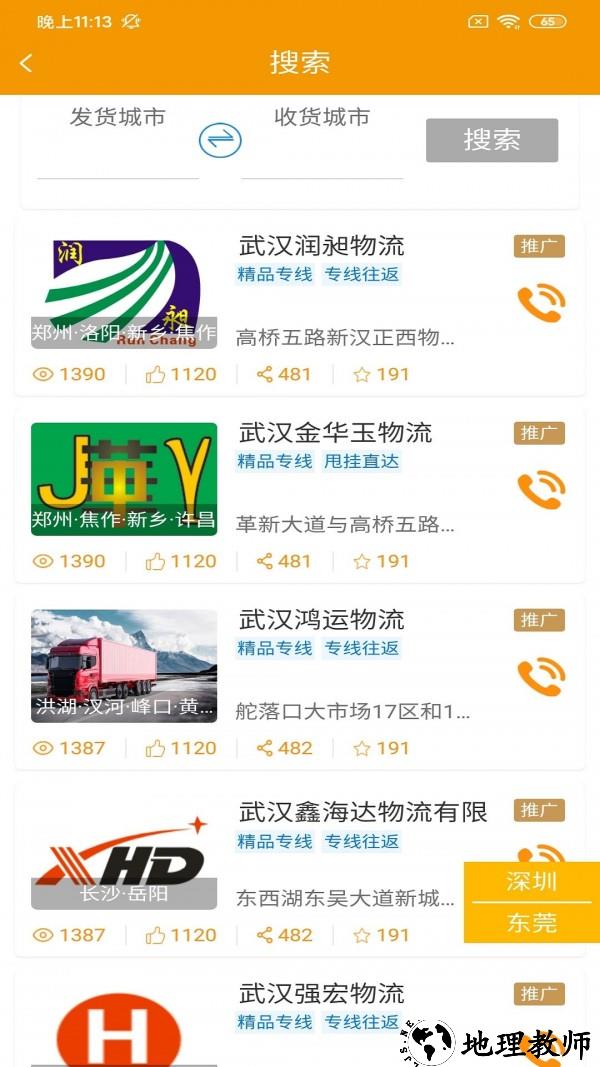Select the 发货城市 field
The image size is (600, 1067).
pyautogui.click(x=117, y=140)
